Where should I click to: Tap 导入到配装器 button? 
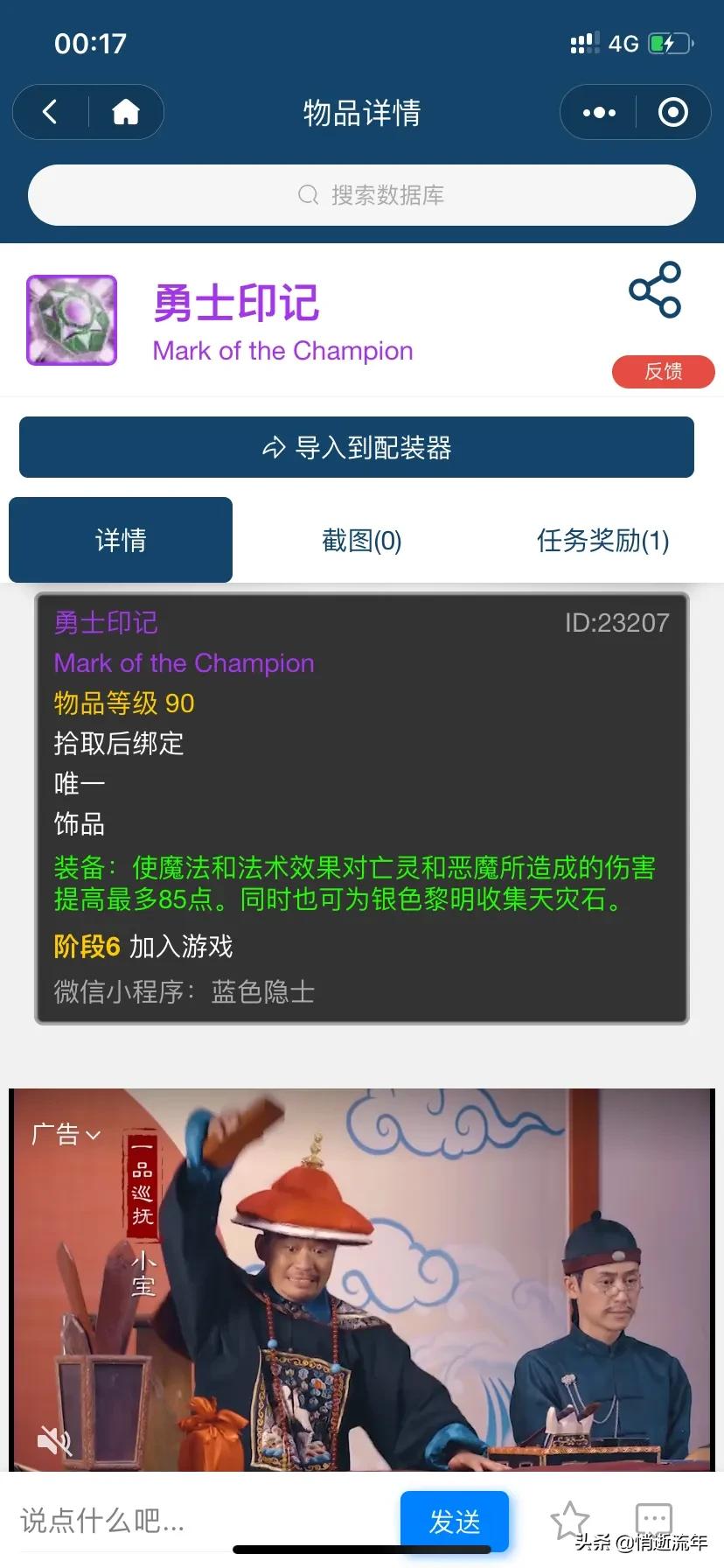pyautogui.click(x=357, y=447)
